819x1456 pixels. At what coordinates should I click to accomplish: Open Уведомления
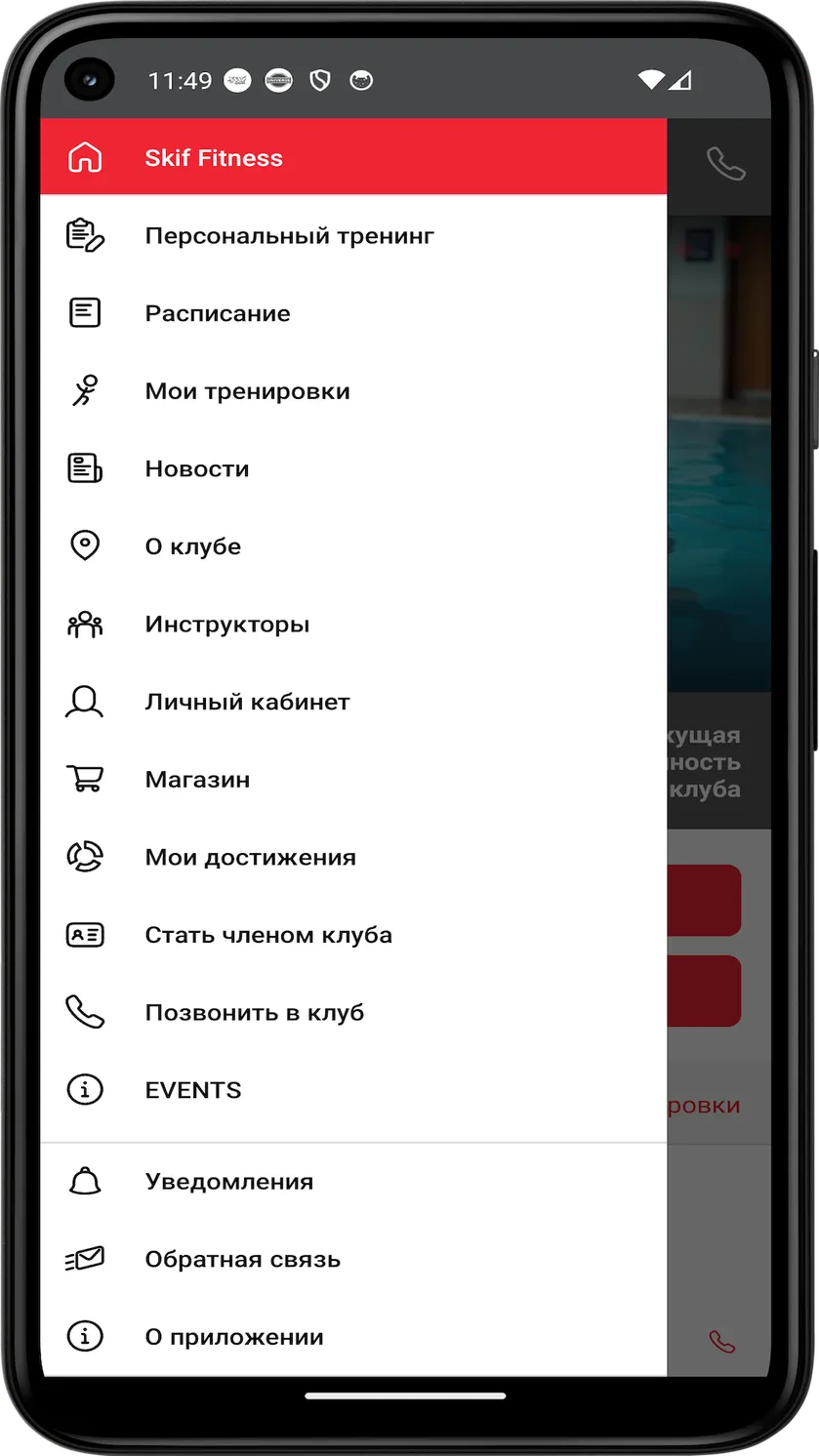[353, 1182]
